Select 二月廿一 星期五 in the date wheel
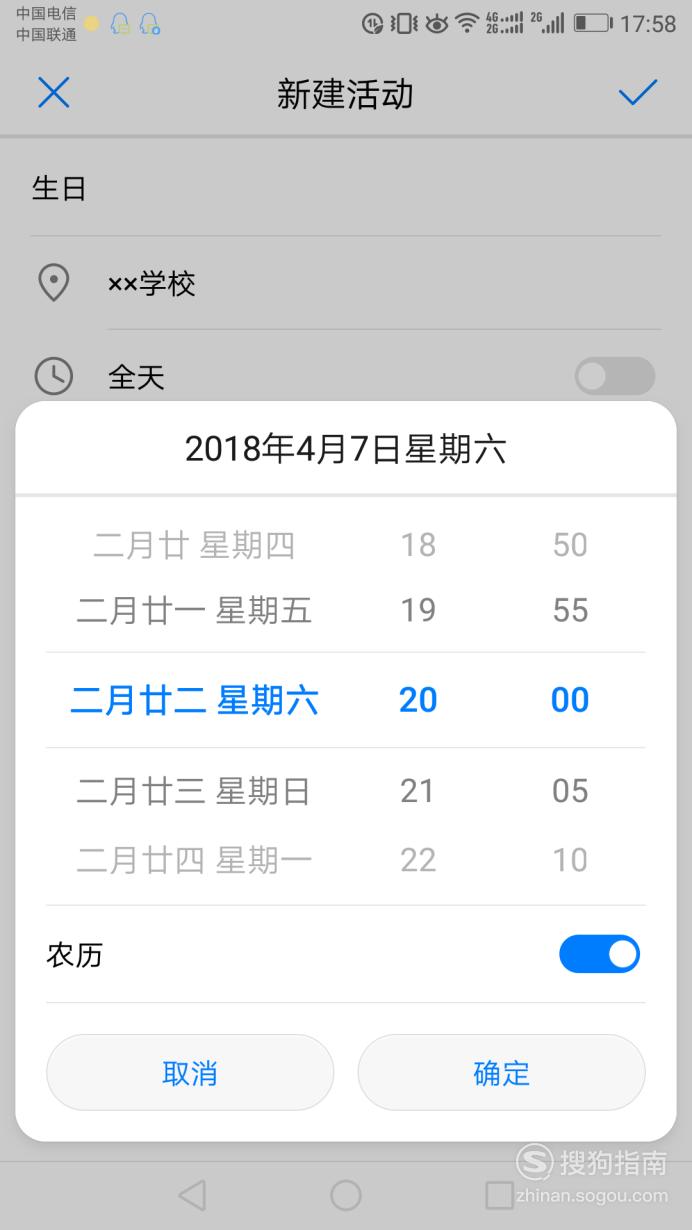 (194, 610)
